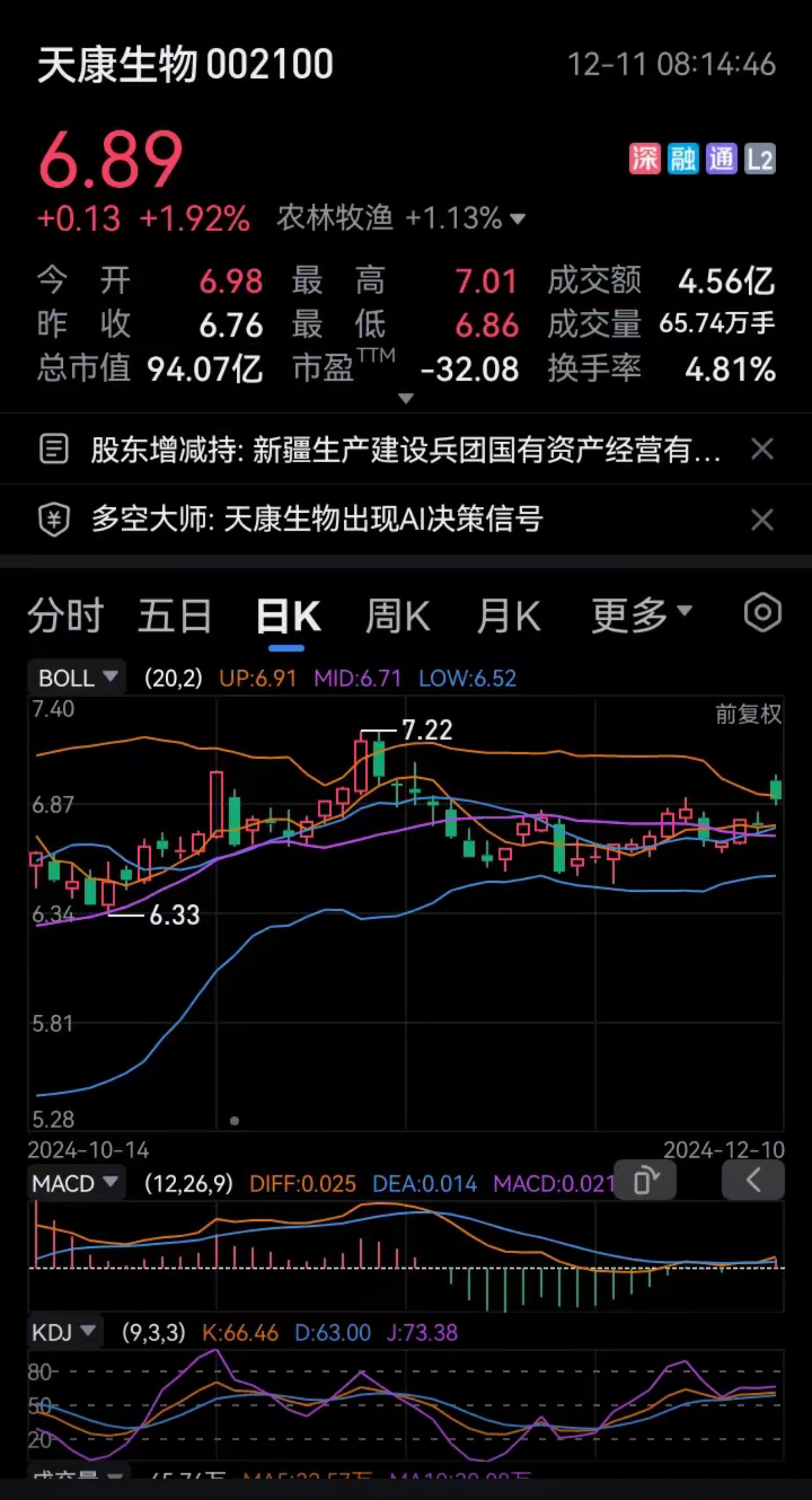Click the 融 margin trading icon

[x=683, y=159]
